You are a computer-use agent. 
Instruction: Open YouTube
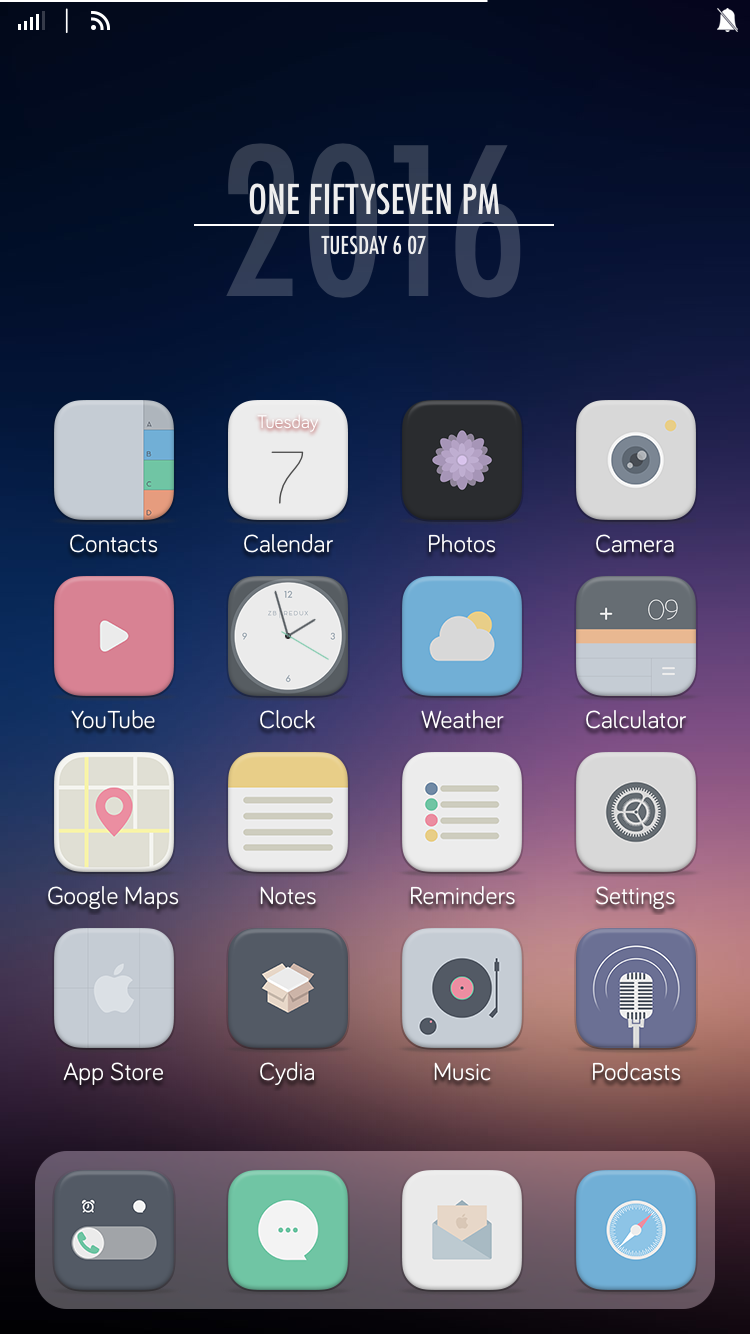click(x=114, y=636)
